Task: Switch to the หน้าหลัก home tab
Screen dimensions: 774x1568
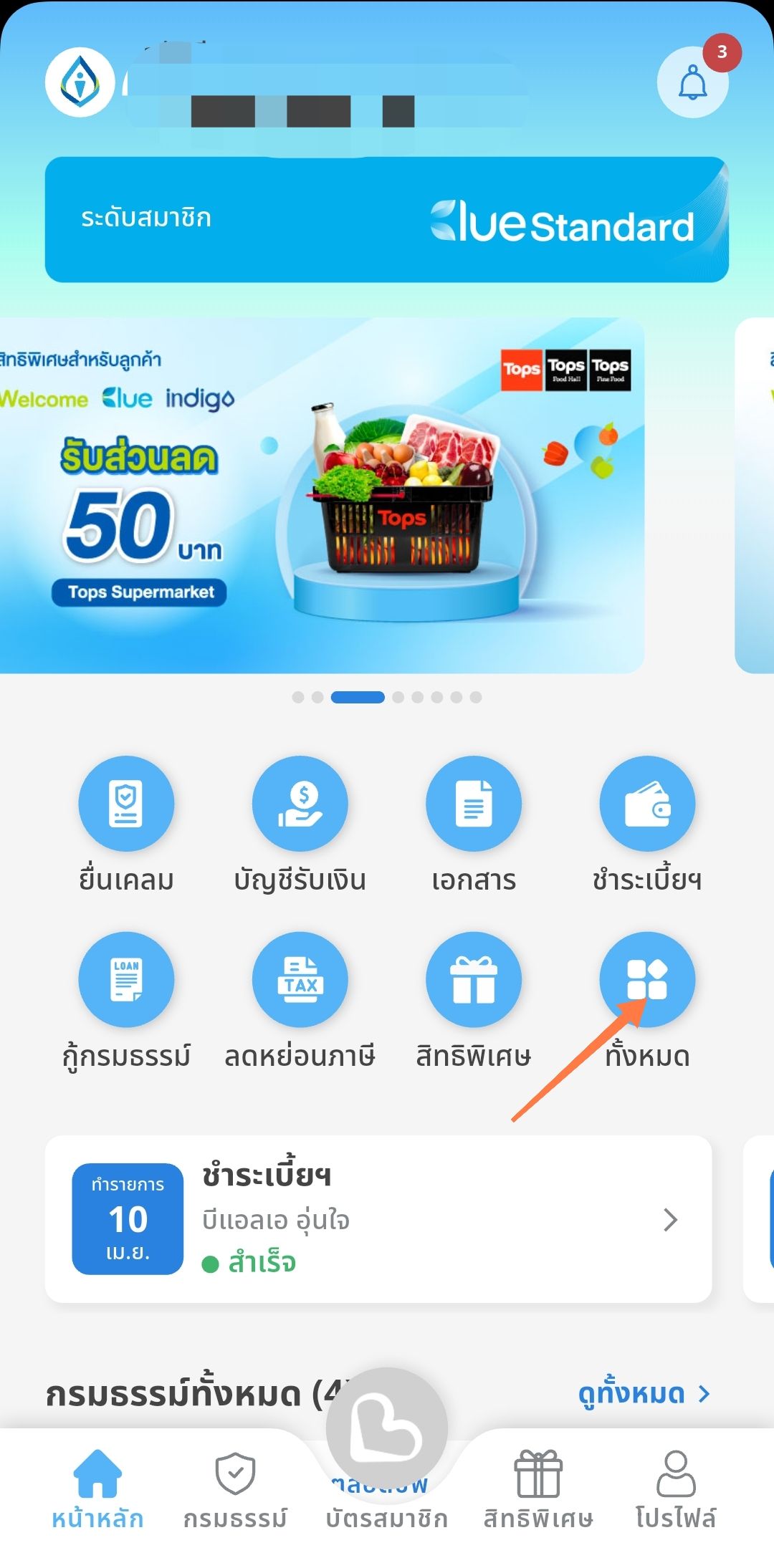Action: [97, 1487]
